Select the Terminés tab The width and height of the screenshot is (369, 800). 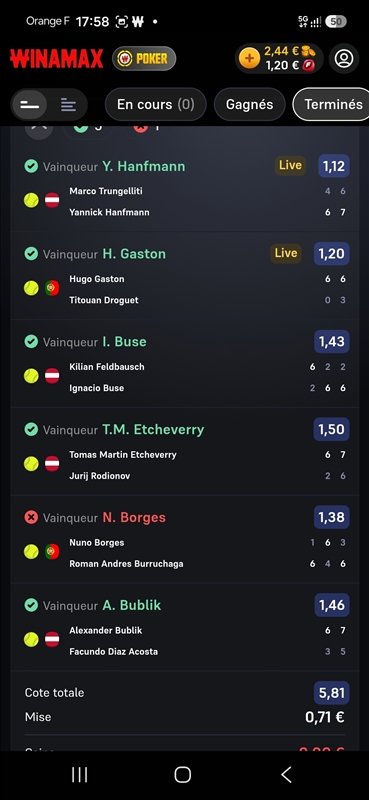click(x=333, y=105)
